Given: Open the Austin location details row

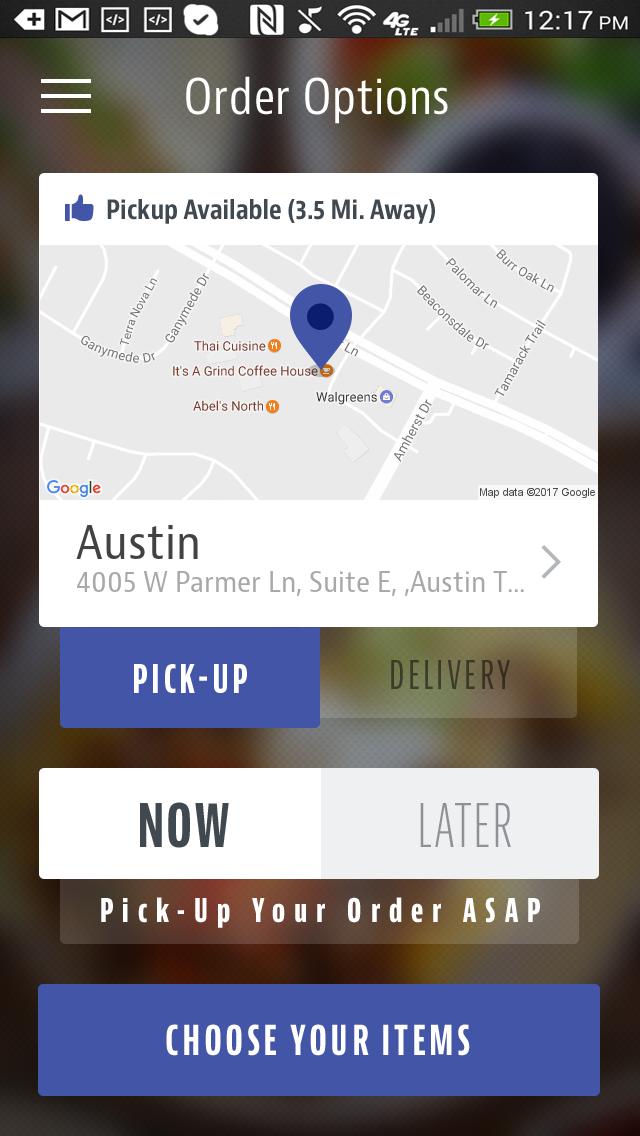Looking at the screenshot, I should coord(318,563).
